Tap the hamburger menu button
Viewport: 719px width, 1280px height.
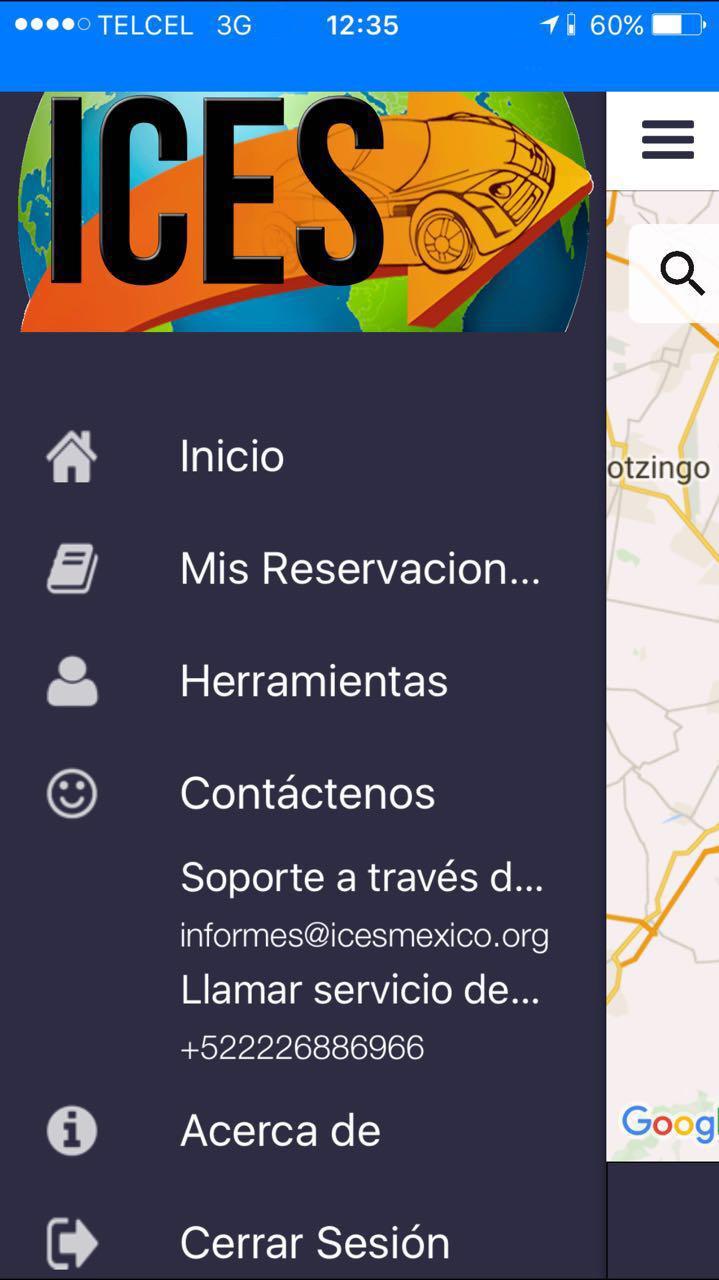[667, 140]
